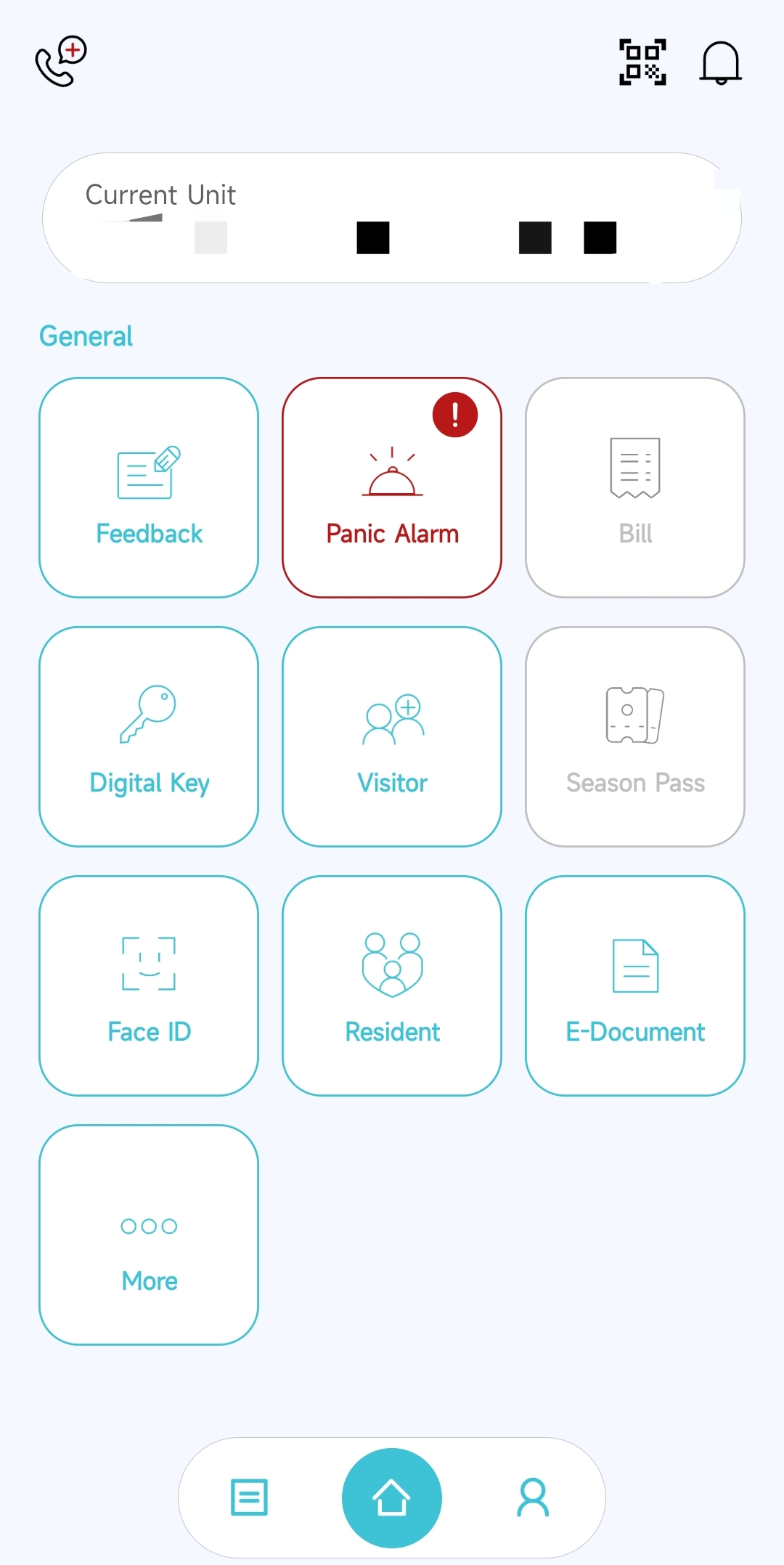Open the Bill tile

point(634,487)
